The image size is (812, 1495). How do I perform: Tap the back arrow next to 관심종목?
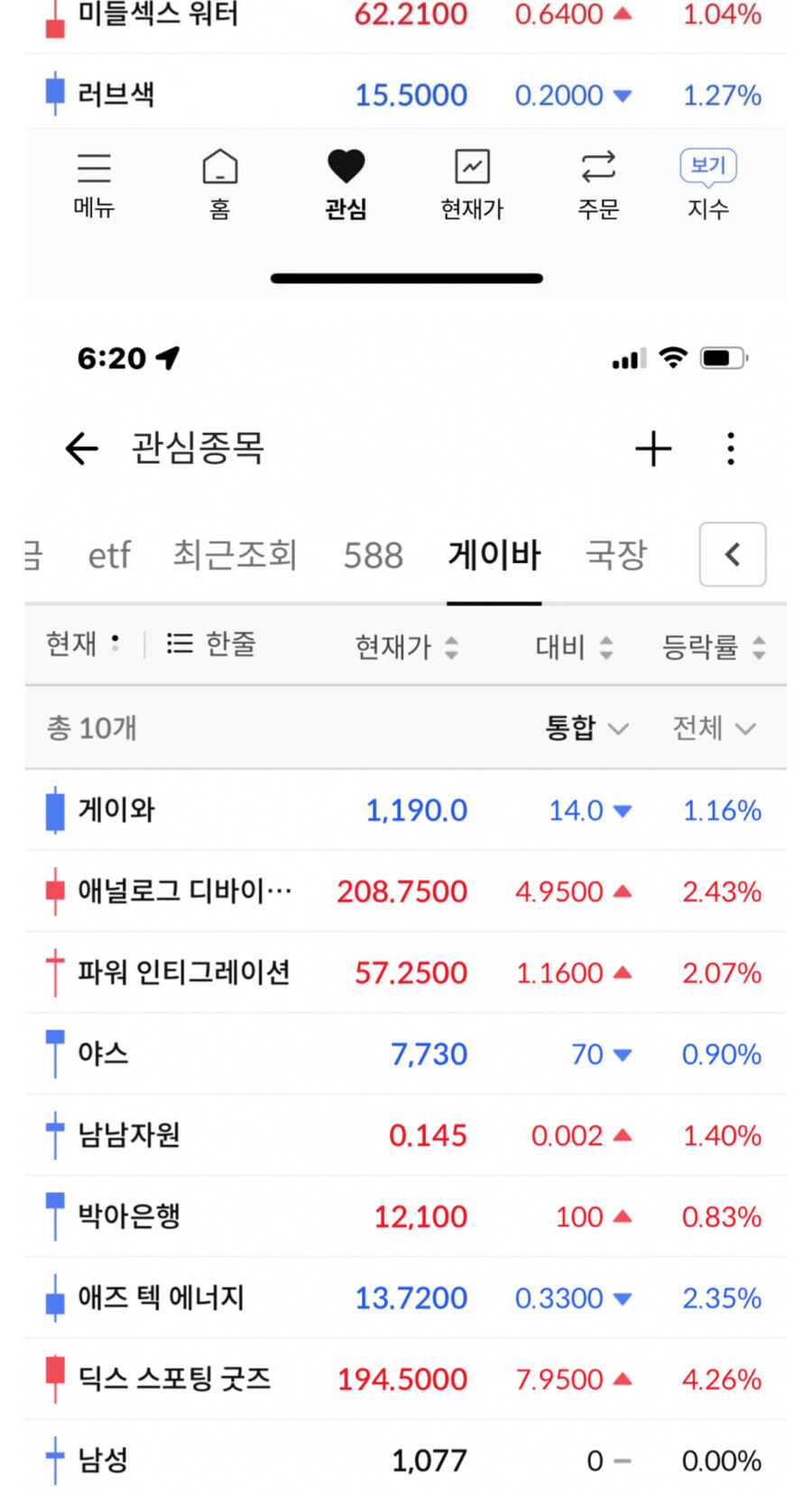coord(81,448)
